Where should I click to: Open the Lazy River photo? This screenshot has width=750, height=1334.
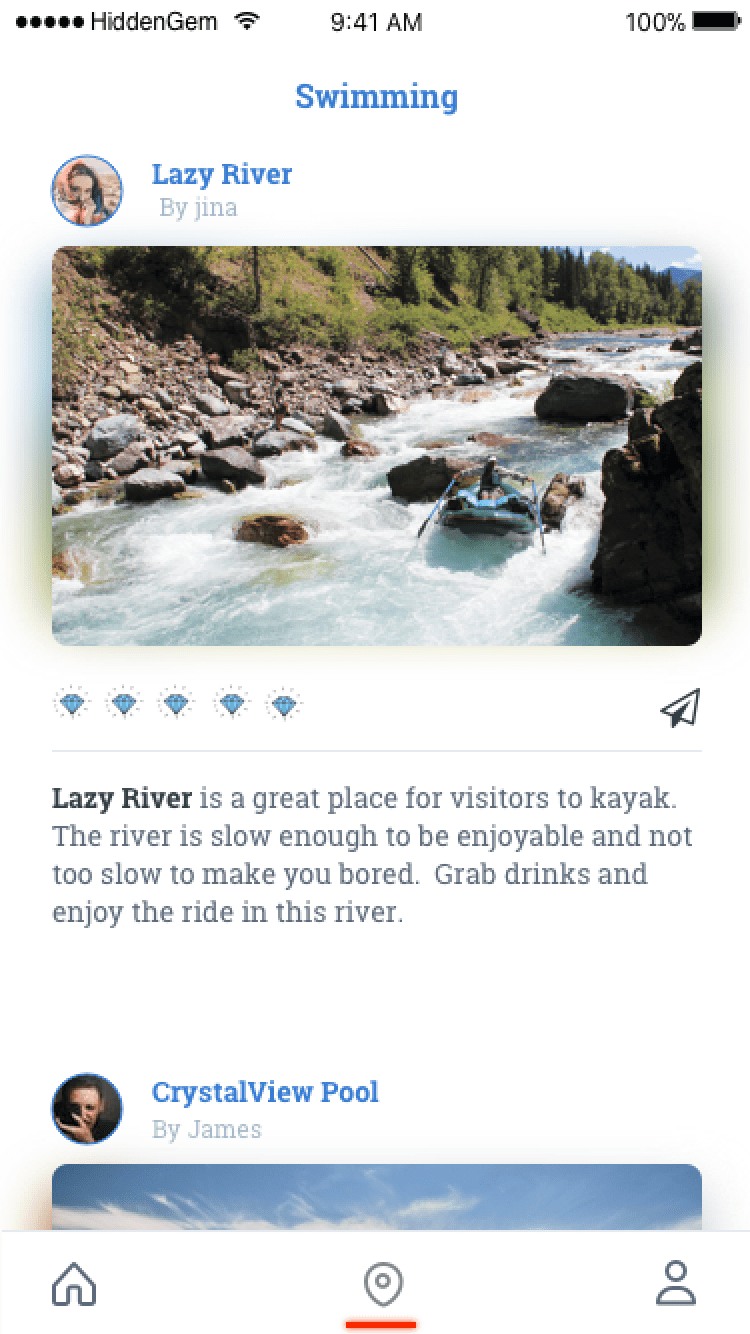point(377,446)
